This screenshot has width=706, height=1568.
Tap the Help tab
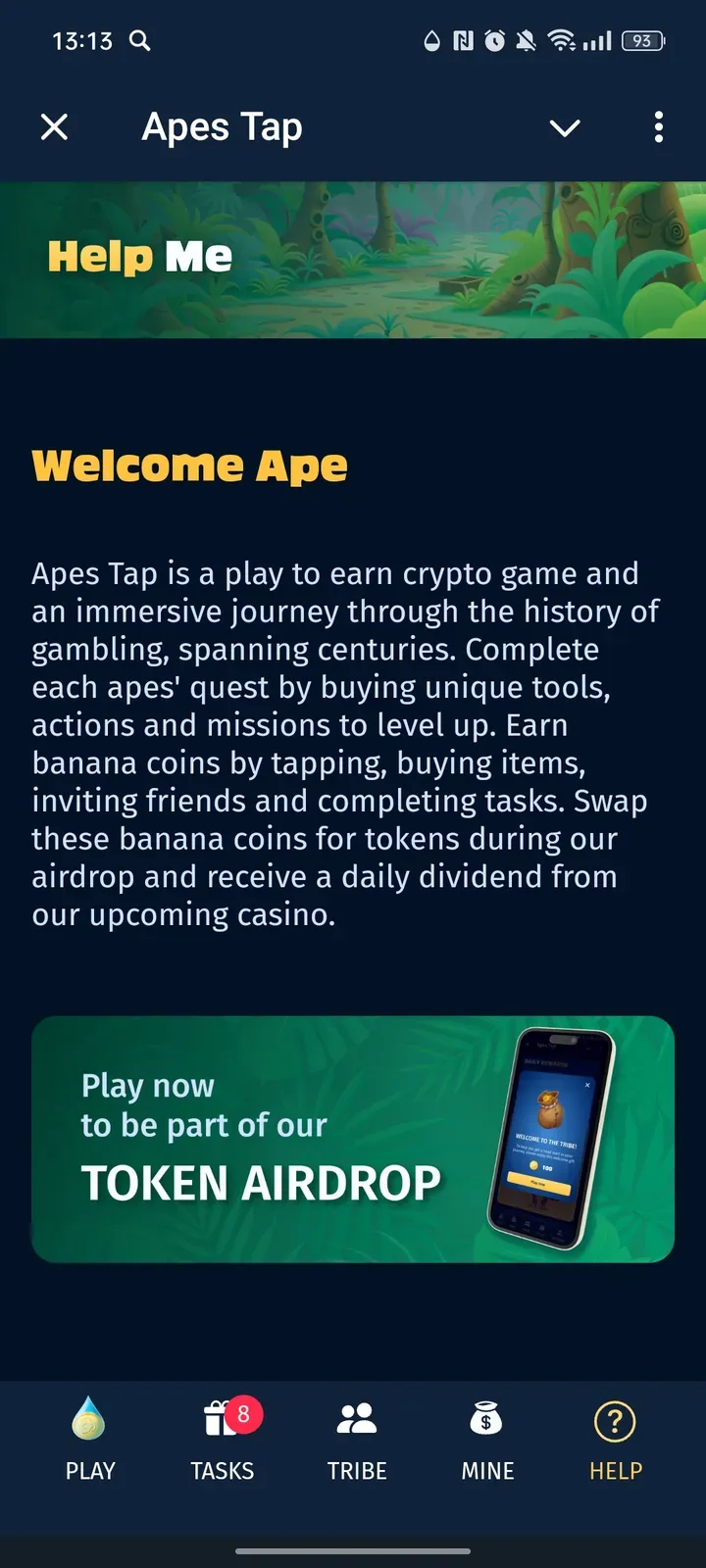(x=616, y=1439)
